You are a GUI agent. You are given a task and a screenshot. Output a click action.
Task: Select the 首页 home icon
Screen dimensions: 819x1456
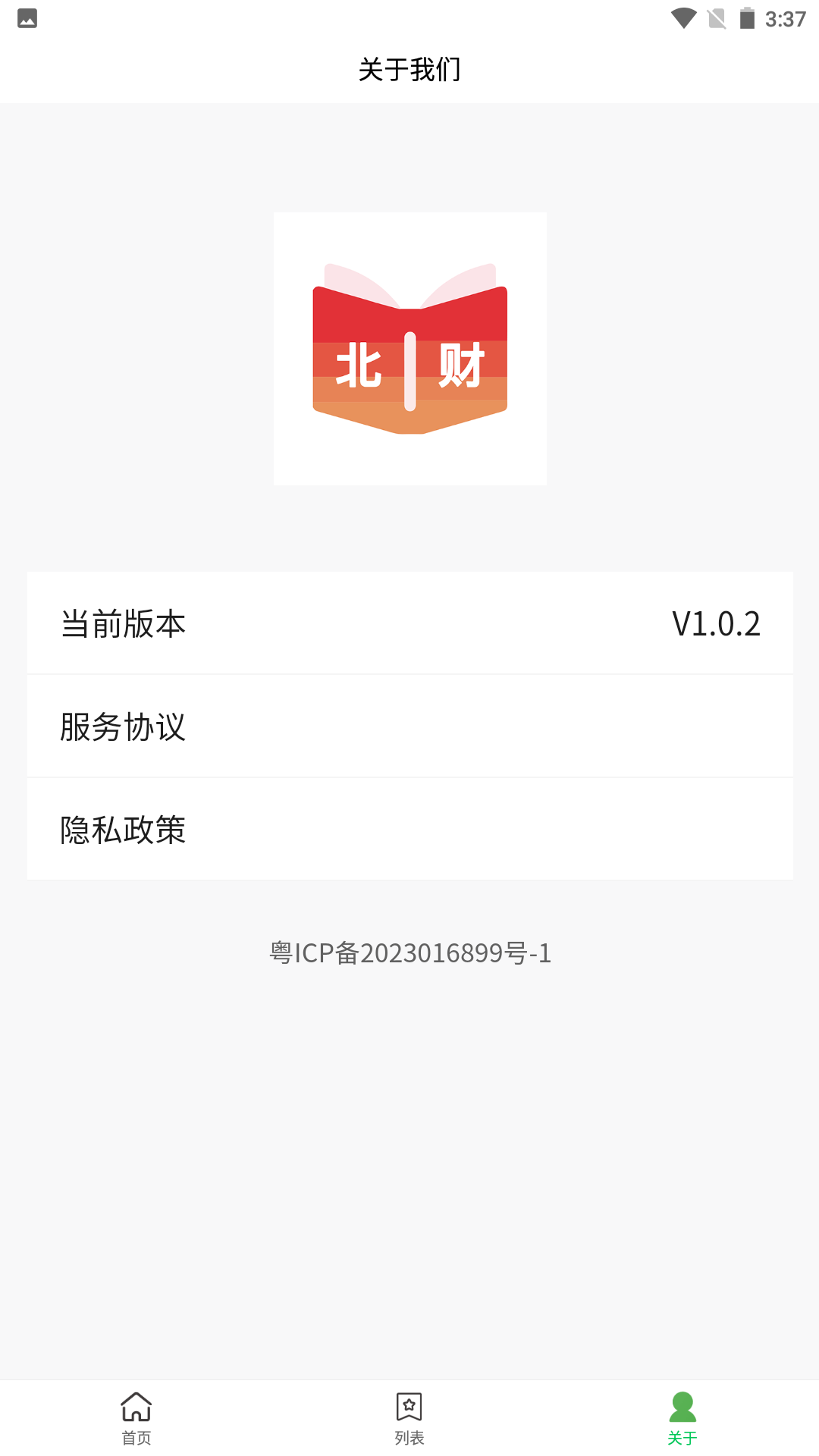(136, 1407)
